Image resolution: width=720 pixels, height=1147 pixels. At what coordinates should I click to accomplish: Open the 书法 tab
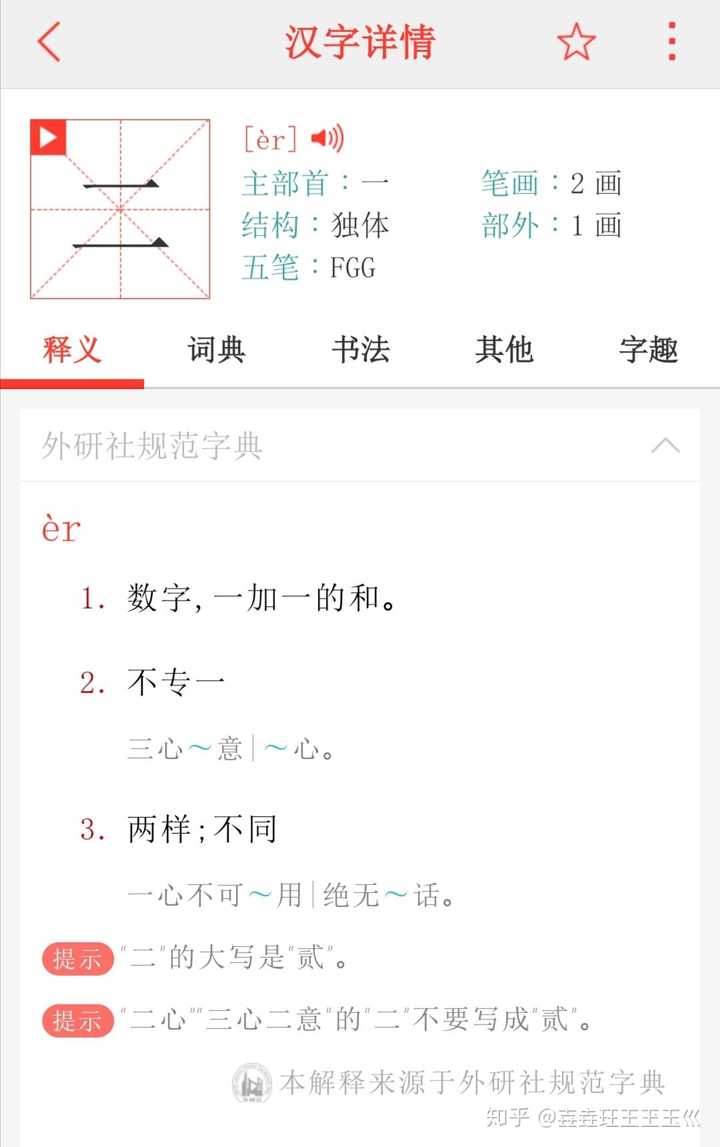pos(361,349)
